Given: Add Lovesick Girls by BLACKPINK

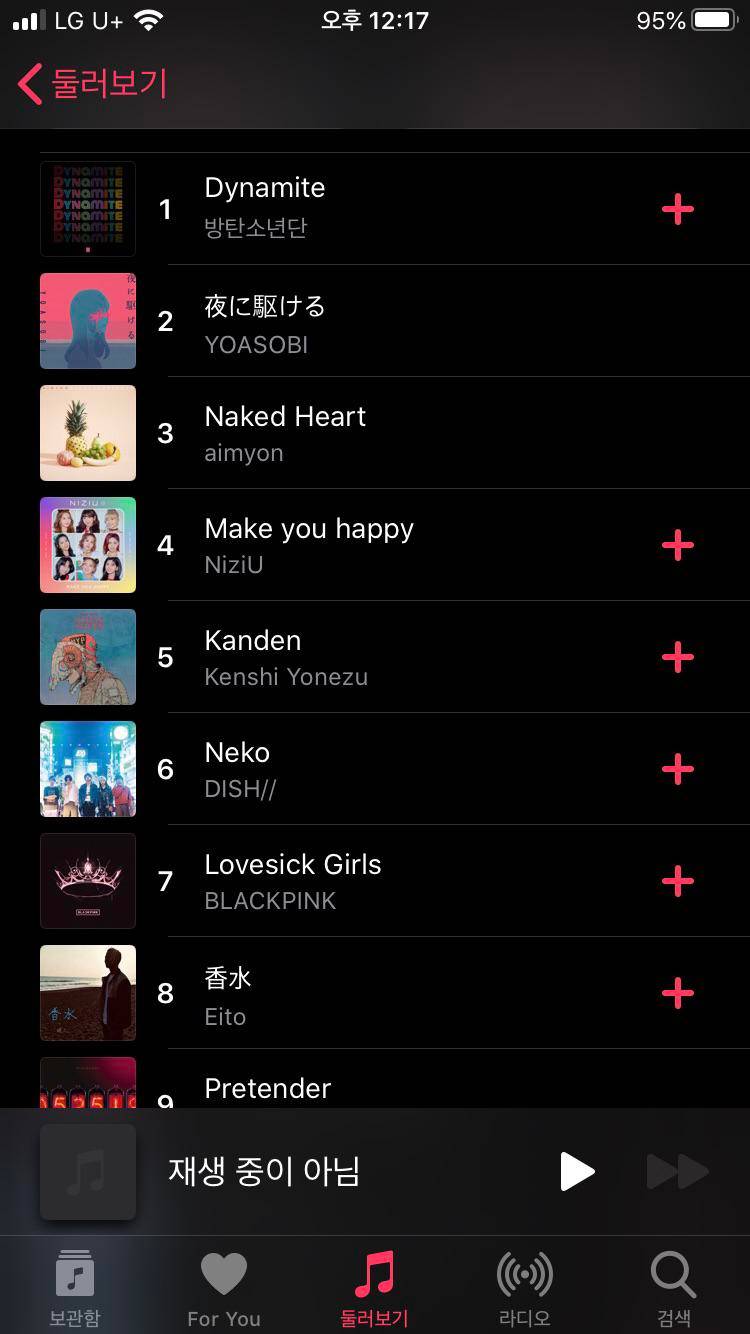Looking at the screenshot, I should (x=677, y=881).
